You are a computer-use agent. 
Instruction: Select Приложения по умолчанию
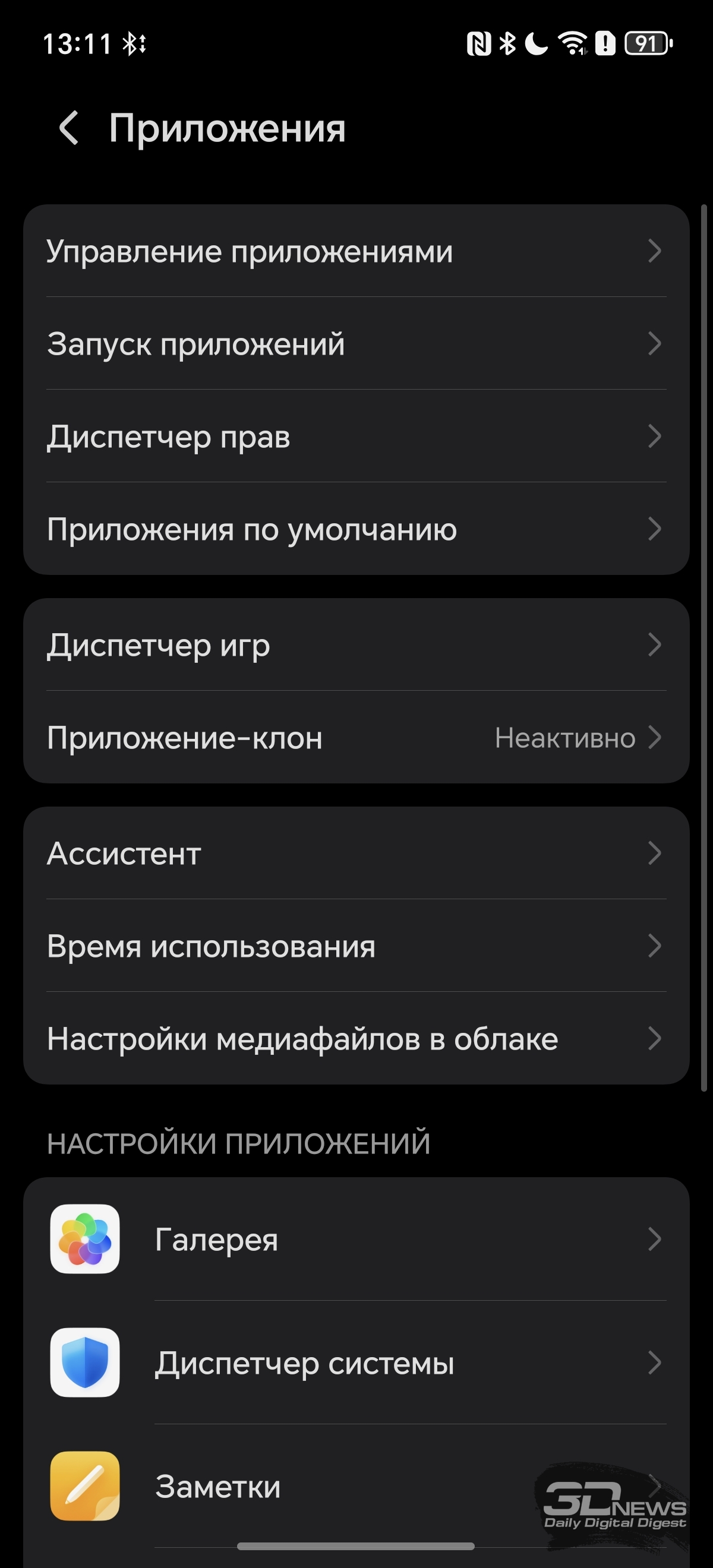click(355, 529)
